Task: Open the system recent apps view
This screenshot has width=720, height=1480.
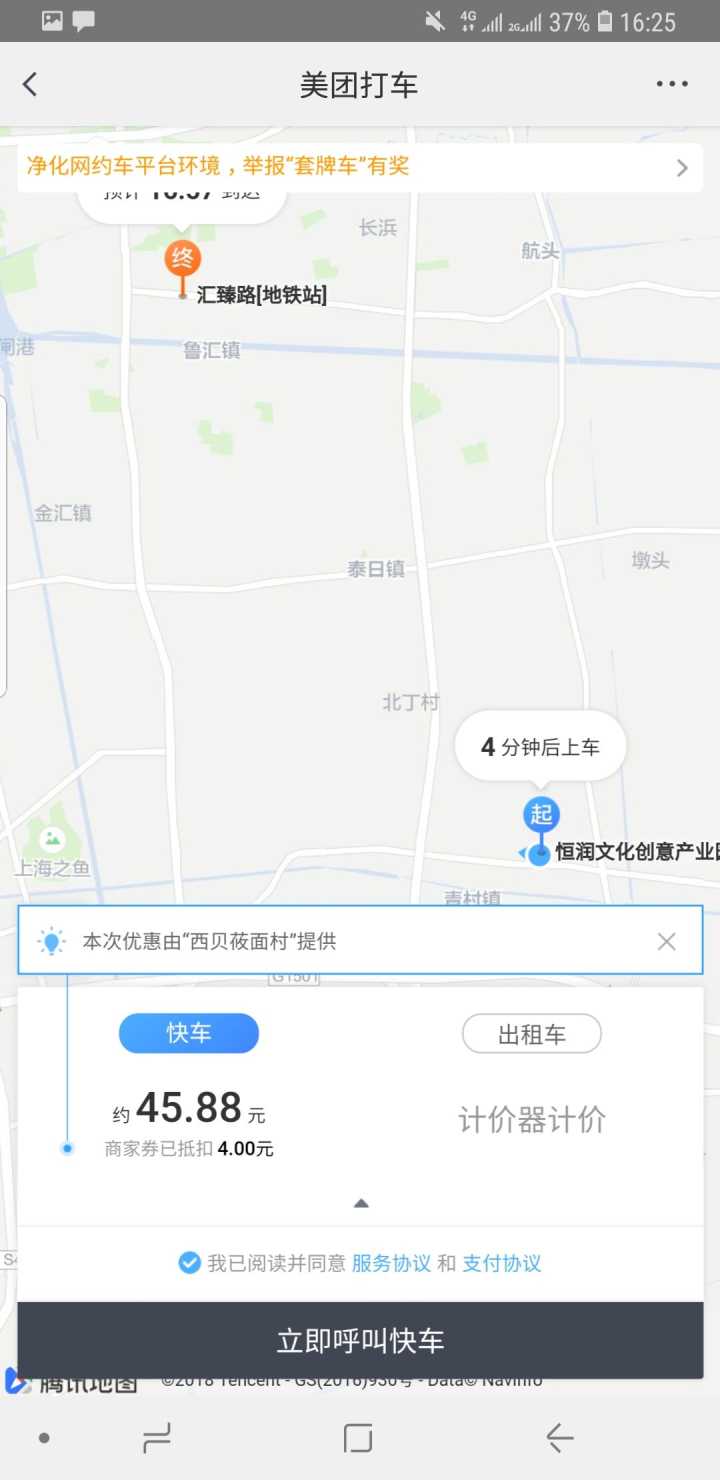Action: (x=157, y=1438)
